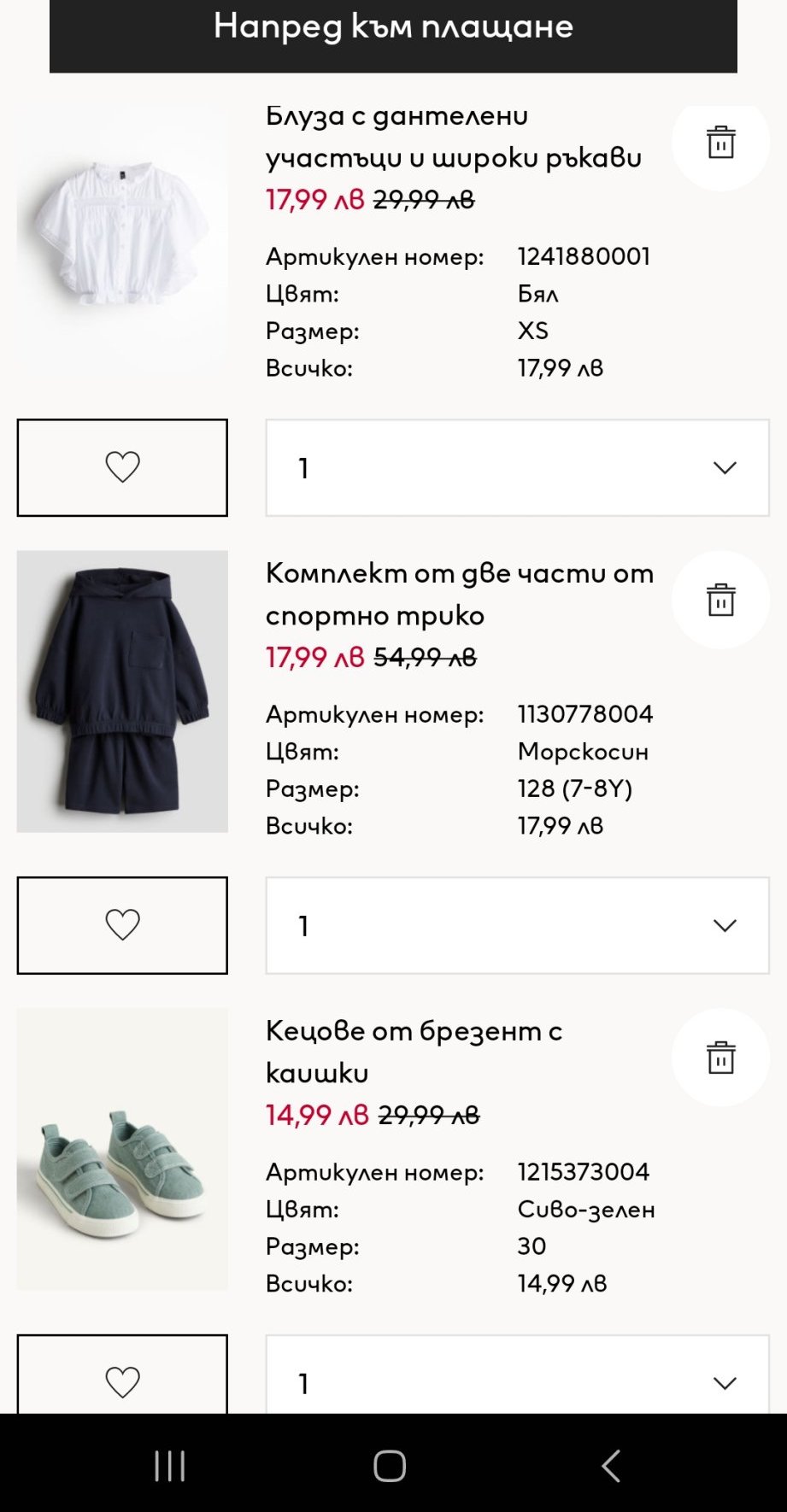Screen dimensions: 787x1512
Task: Open the white lace blouse product image
Action: (x=122, y=239)
